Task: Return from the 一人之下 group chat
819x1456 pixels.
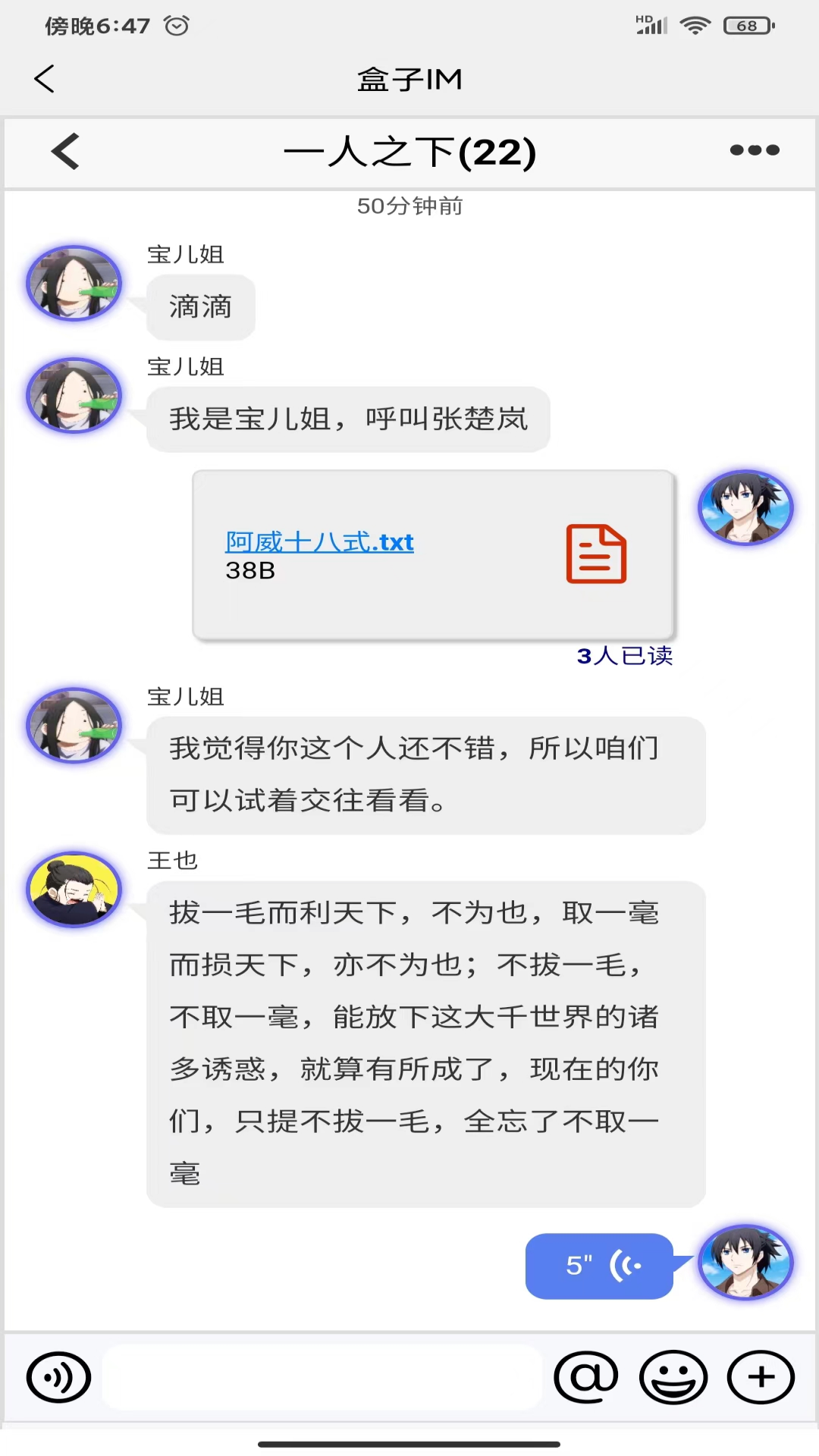Action: click(x=66, y=151)
